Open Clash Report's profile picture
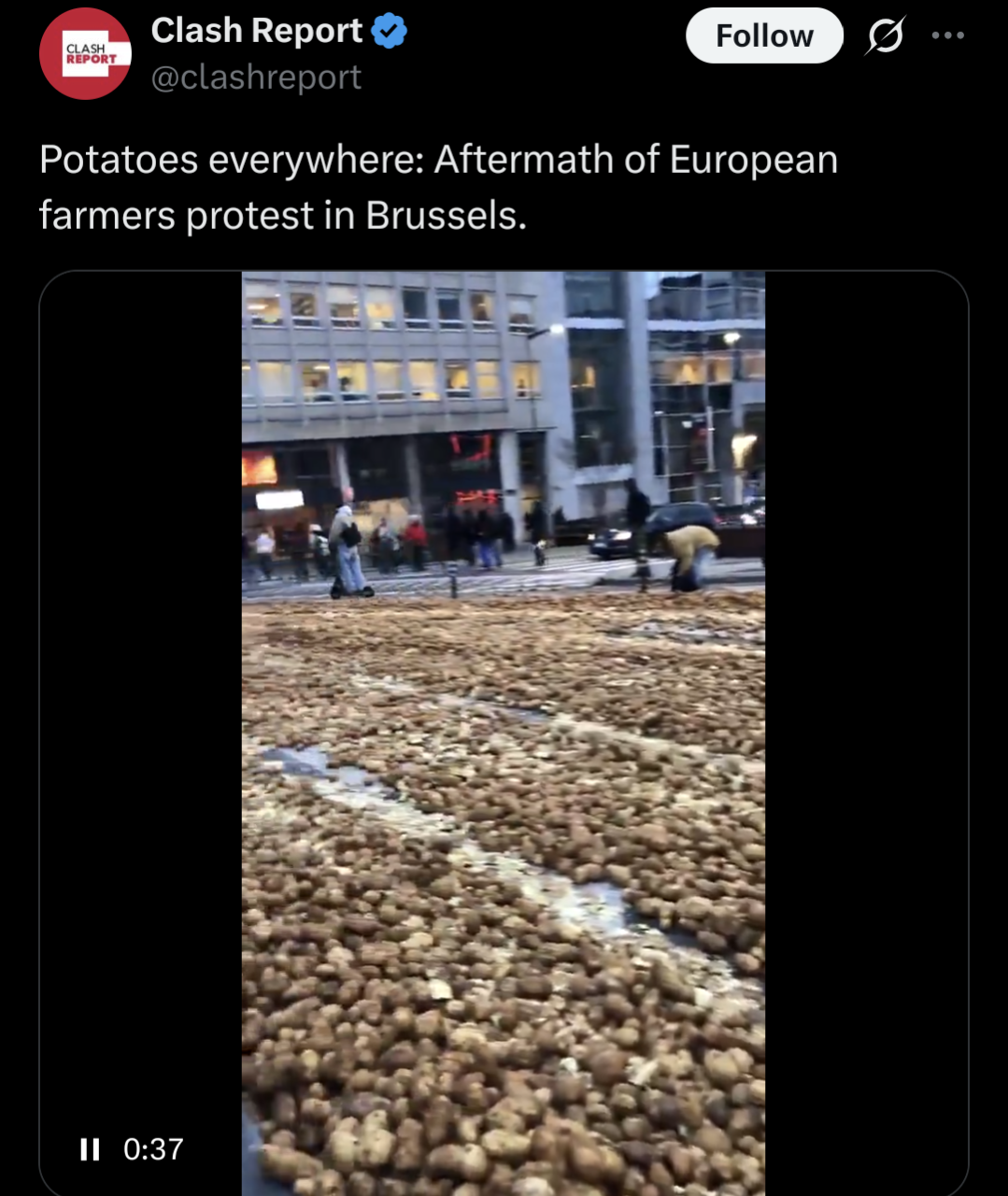 85,53
